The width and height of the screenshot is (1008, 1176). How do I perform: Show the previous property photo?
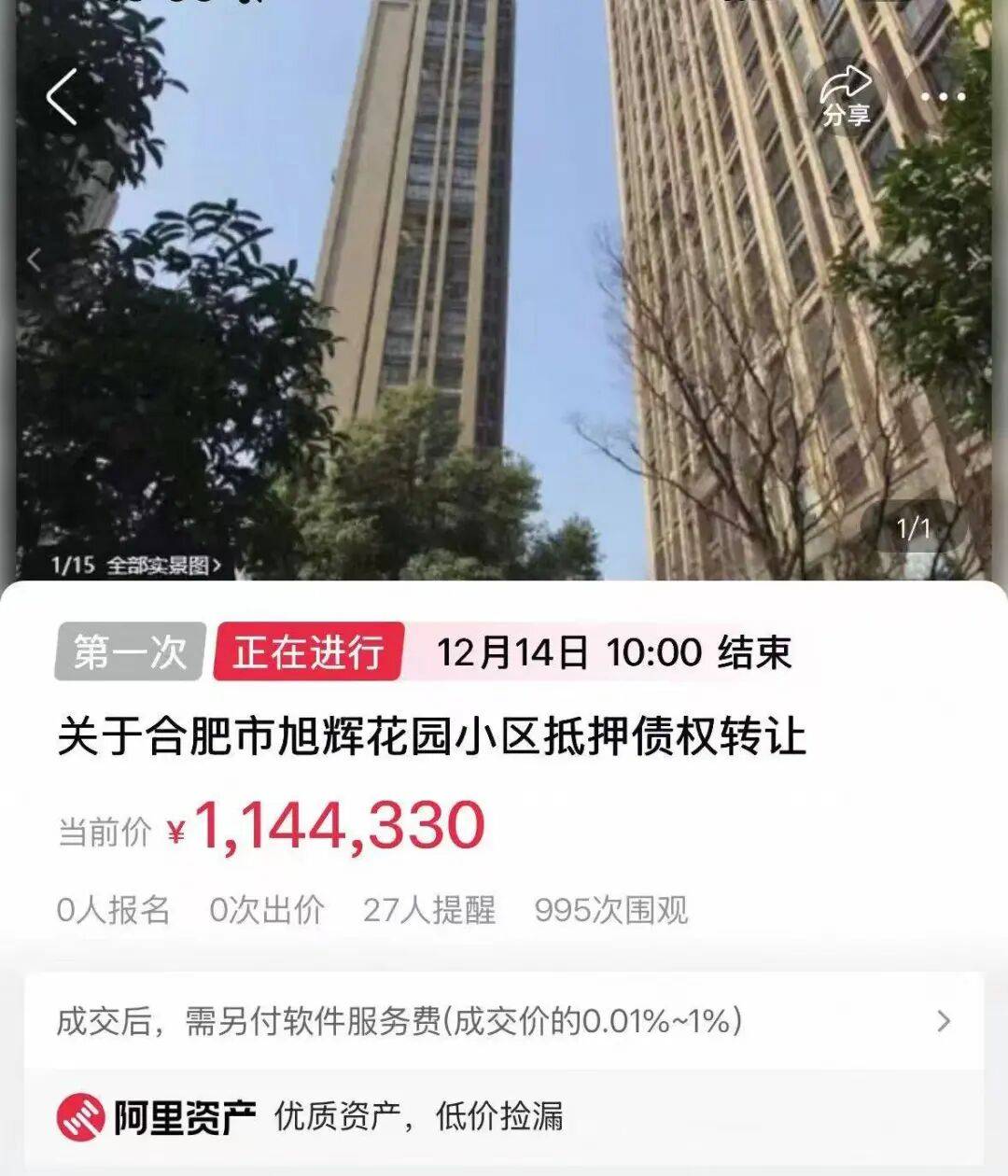[x=34, y=259]
